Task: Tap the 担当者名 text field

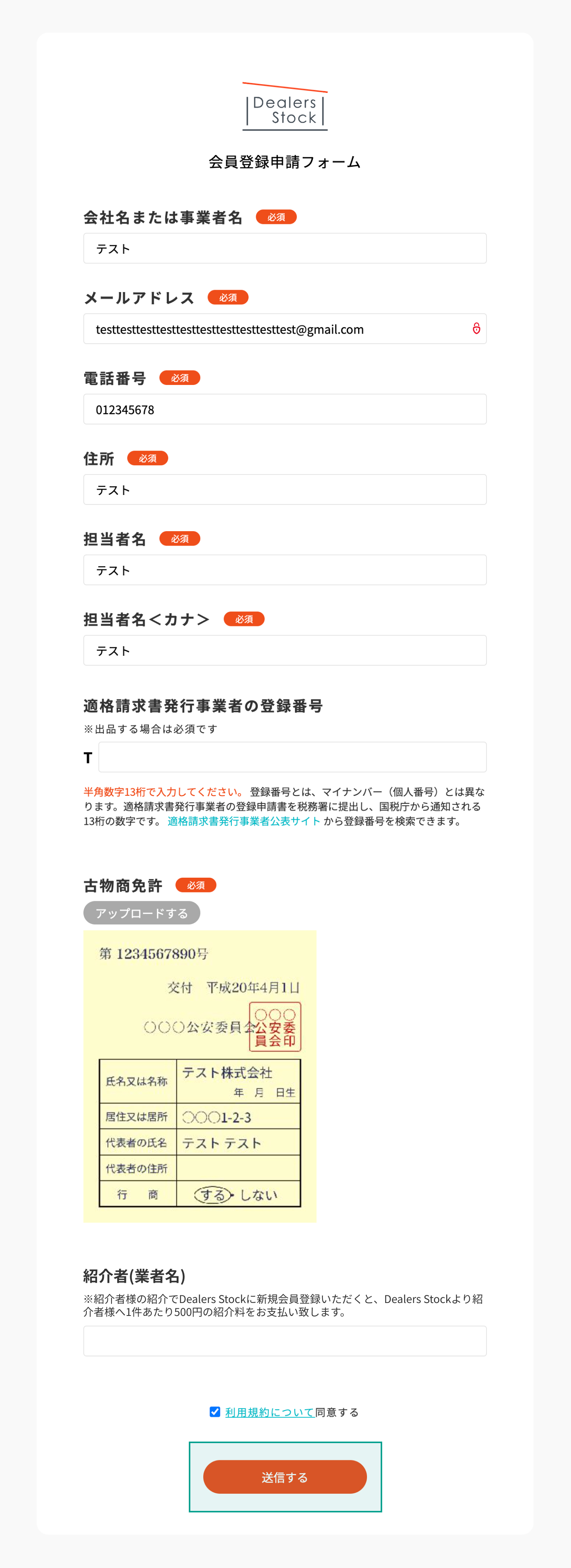Action: [284, 570]
